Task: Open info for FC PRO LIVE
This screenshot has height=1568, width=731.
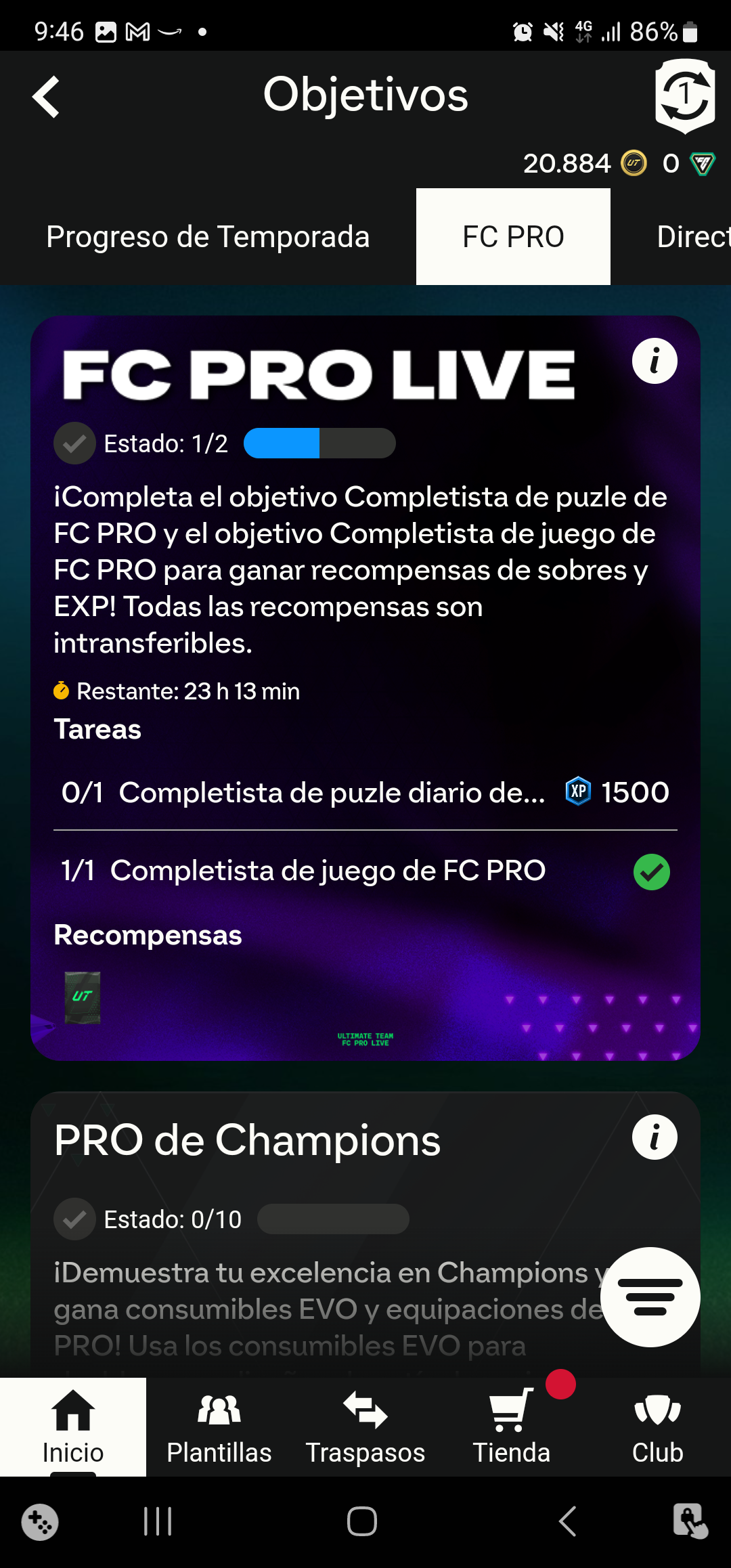Action: coord(655,361)
